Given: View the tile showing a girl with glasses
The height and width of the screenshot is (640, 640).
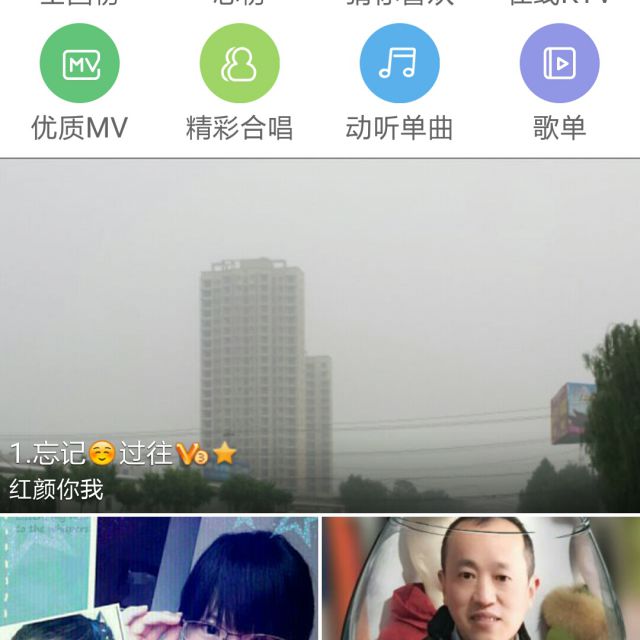Looking at the screenshot, I should pos(159,579).
